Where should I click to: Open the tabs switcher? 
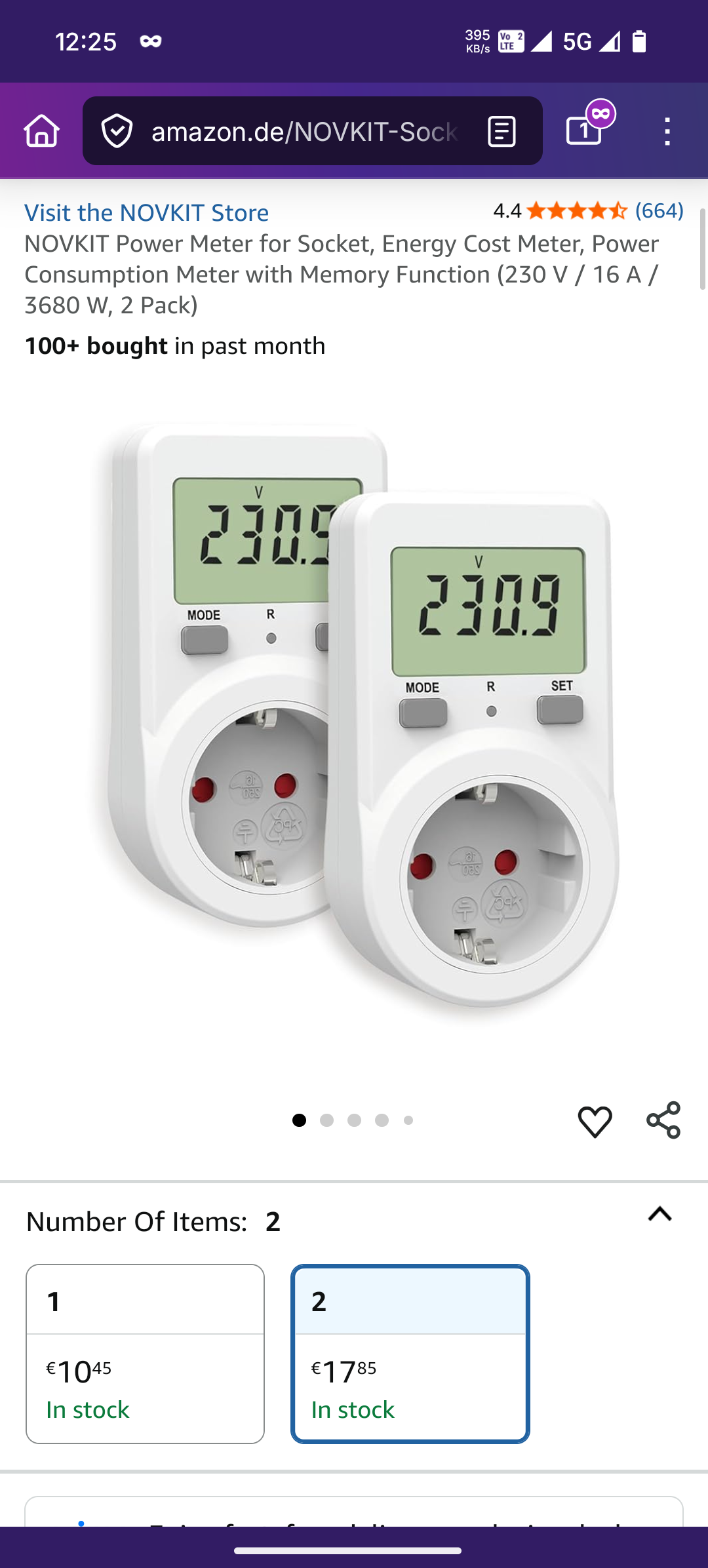tap(584, 130)
